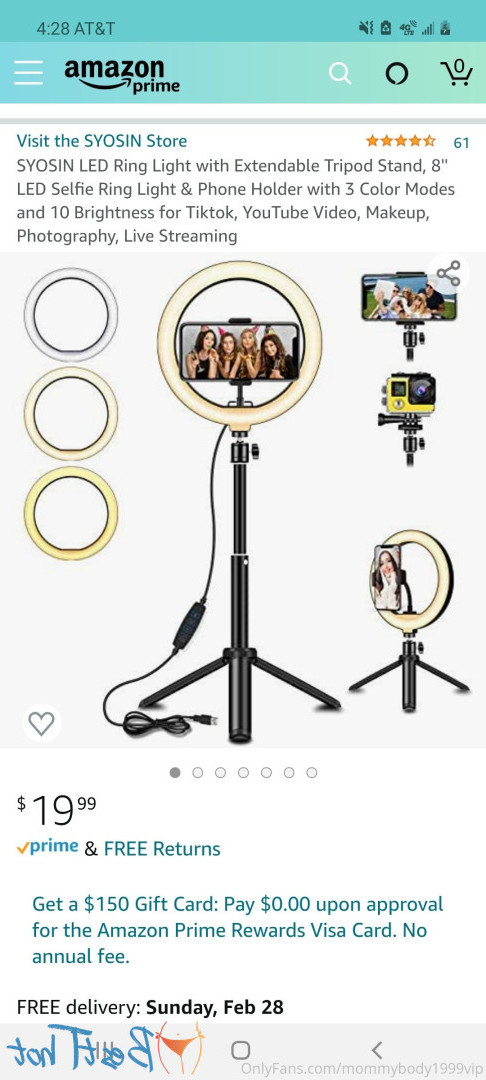Open the FREE Returns details
This screenshot has width=486, height=1080.
coord(162,849)
